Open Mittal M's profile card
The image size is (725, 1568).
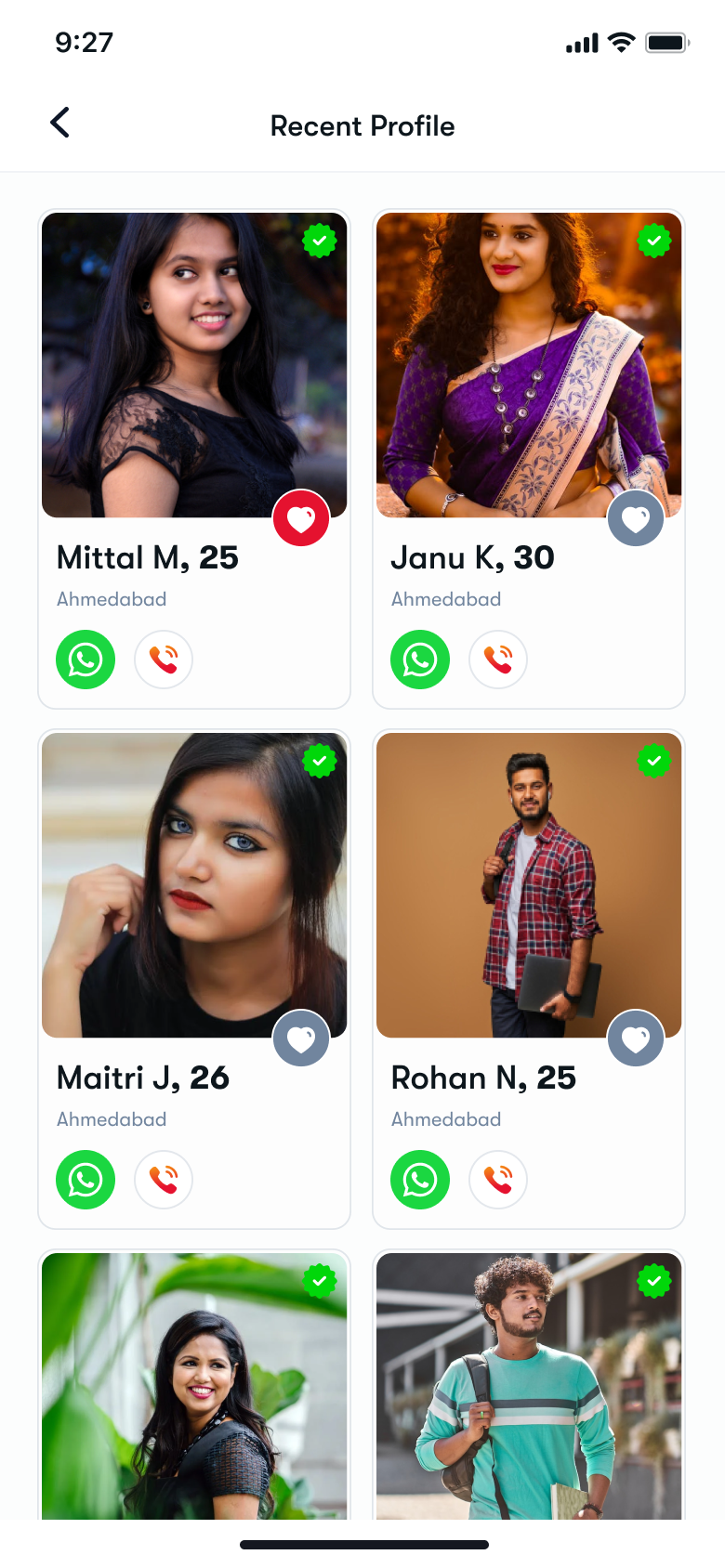193,364
